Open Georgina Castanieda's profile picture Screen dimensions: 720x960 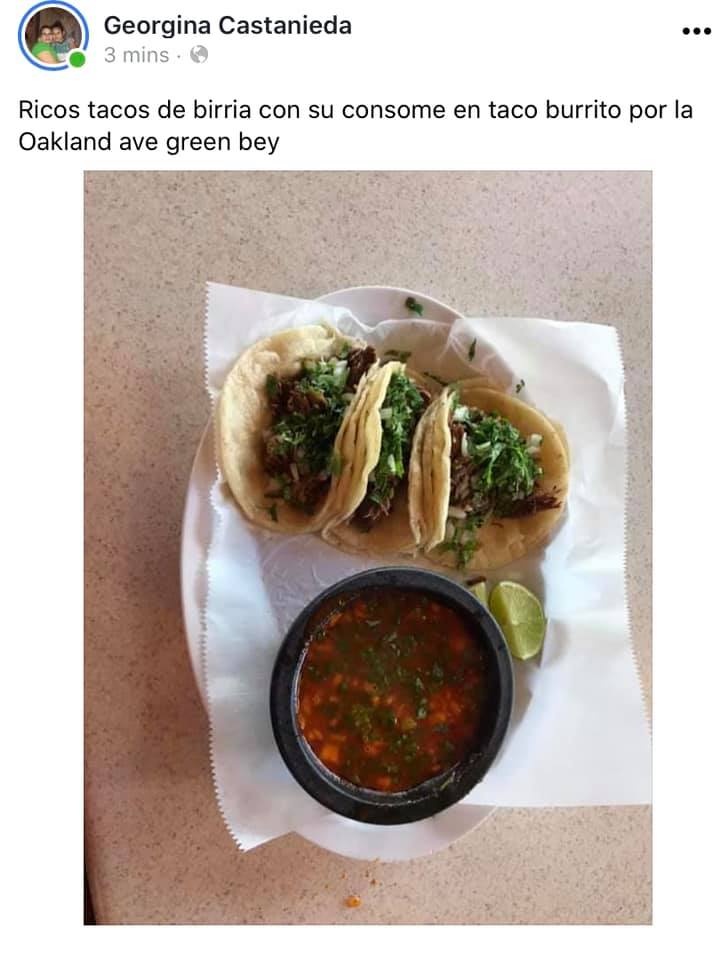click(x=52, y=35)
